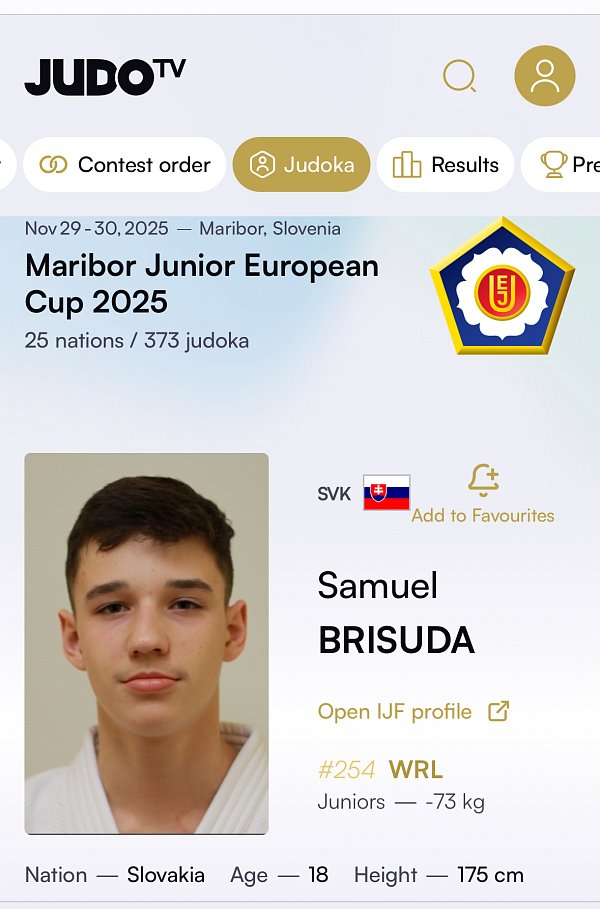Open the user account profile
Screen dimensions: 600x909
tap(544, 76)
